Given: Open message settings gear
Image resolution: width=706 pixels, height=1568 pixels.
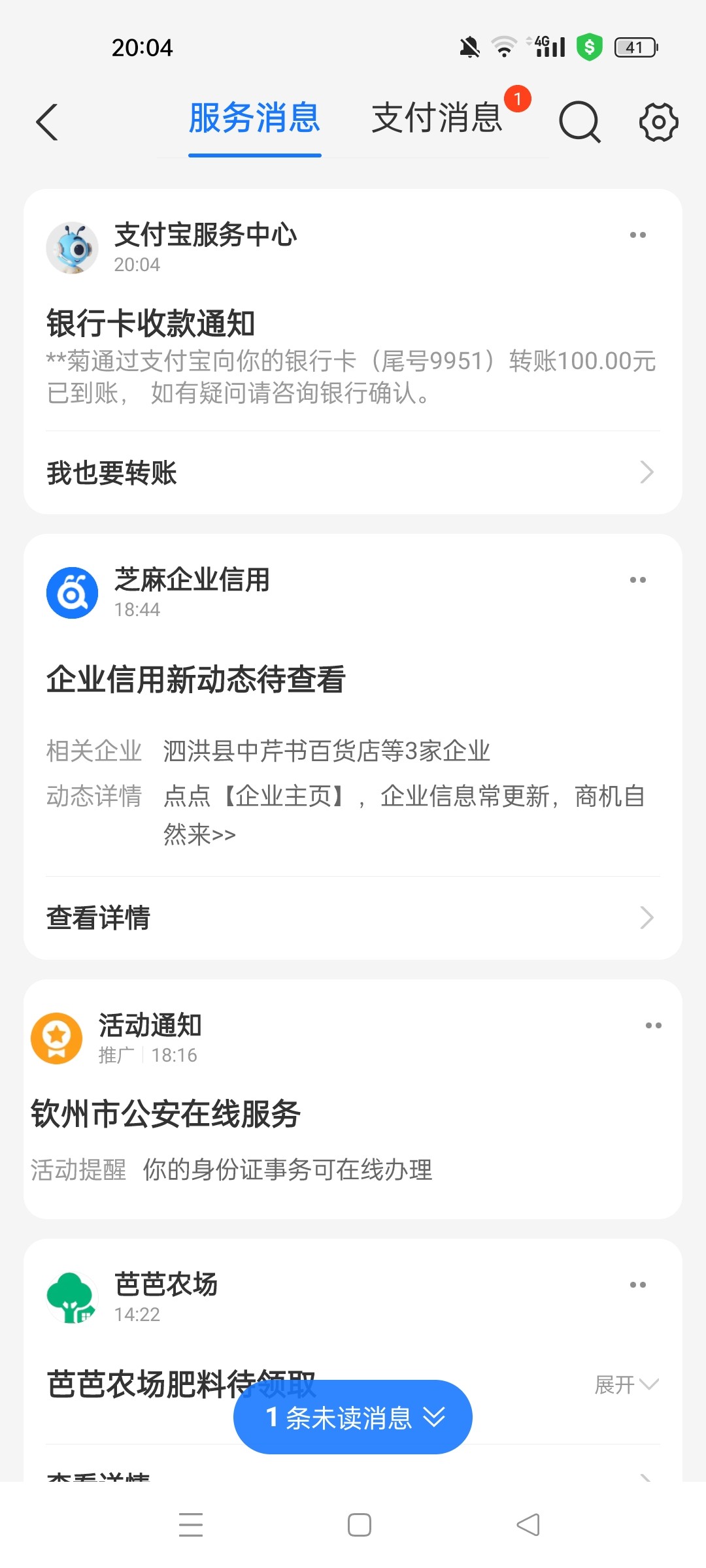Looking at the screenshot, I should (x=658, y=122).
